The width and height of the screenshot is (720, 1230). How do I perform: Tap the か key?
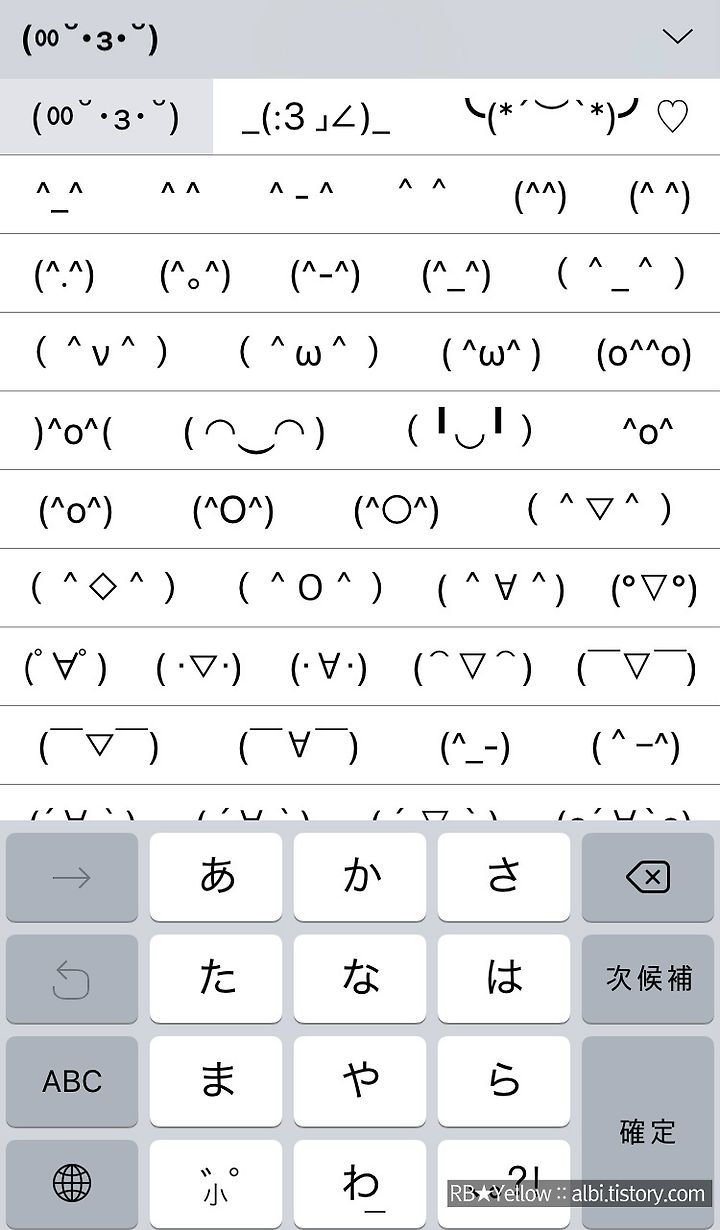pyautogui.click(x=360, y=877)
